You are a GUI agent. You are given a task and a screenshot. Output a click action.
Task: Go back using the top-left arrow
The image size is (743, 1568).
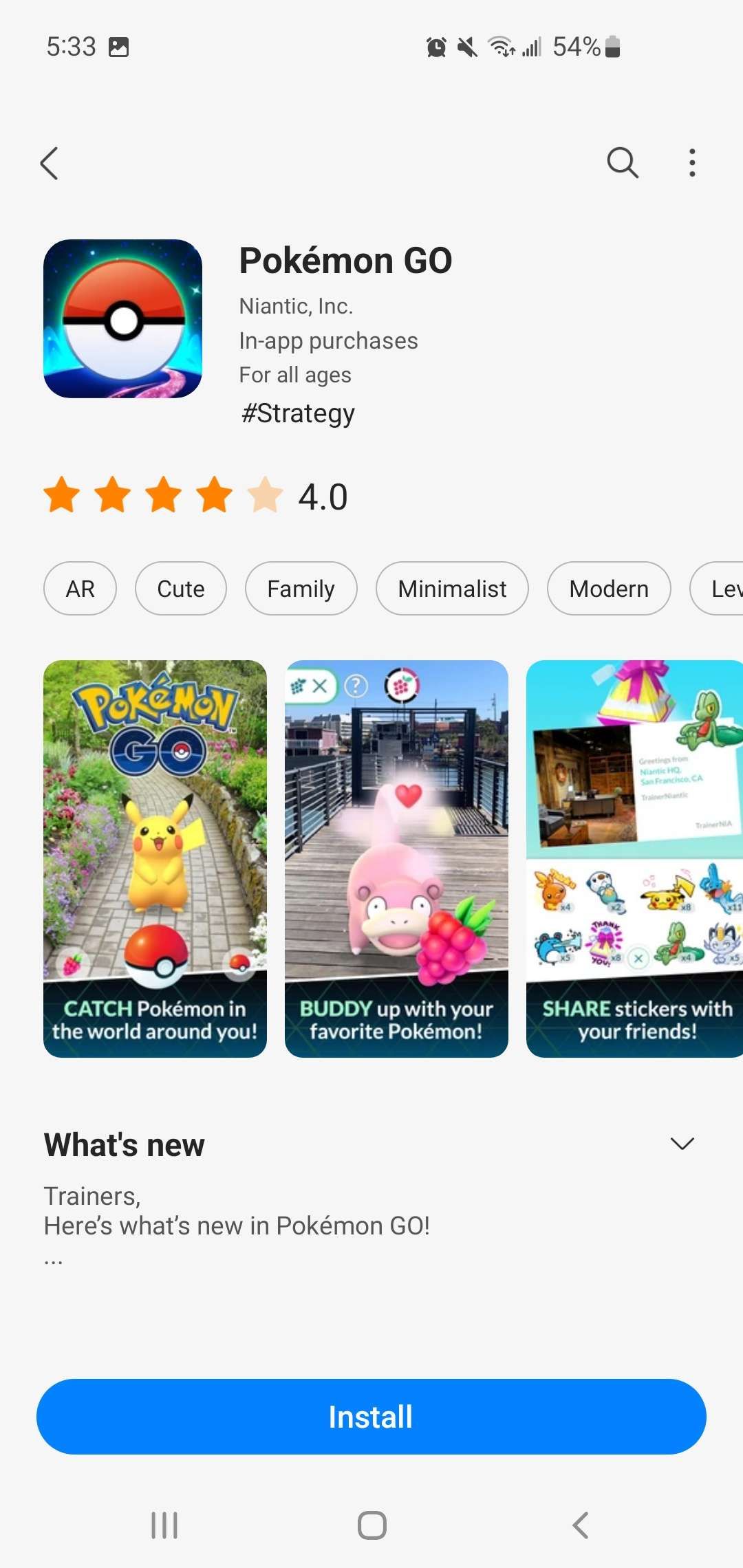49,164
